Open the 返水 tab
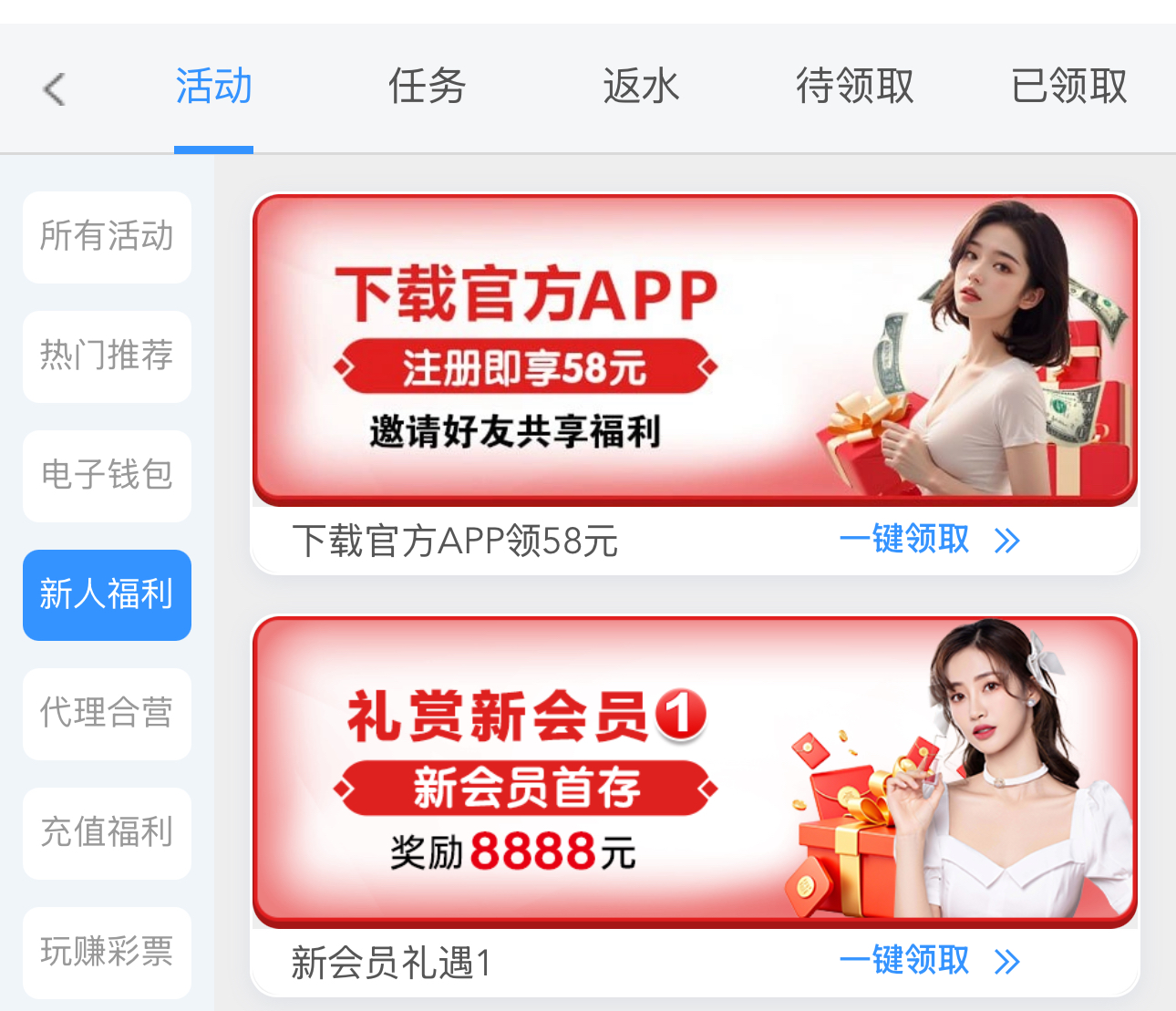Screen dimensions: 1176x1011 pyautogui.click(x=641, y=88)
